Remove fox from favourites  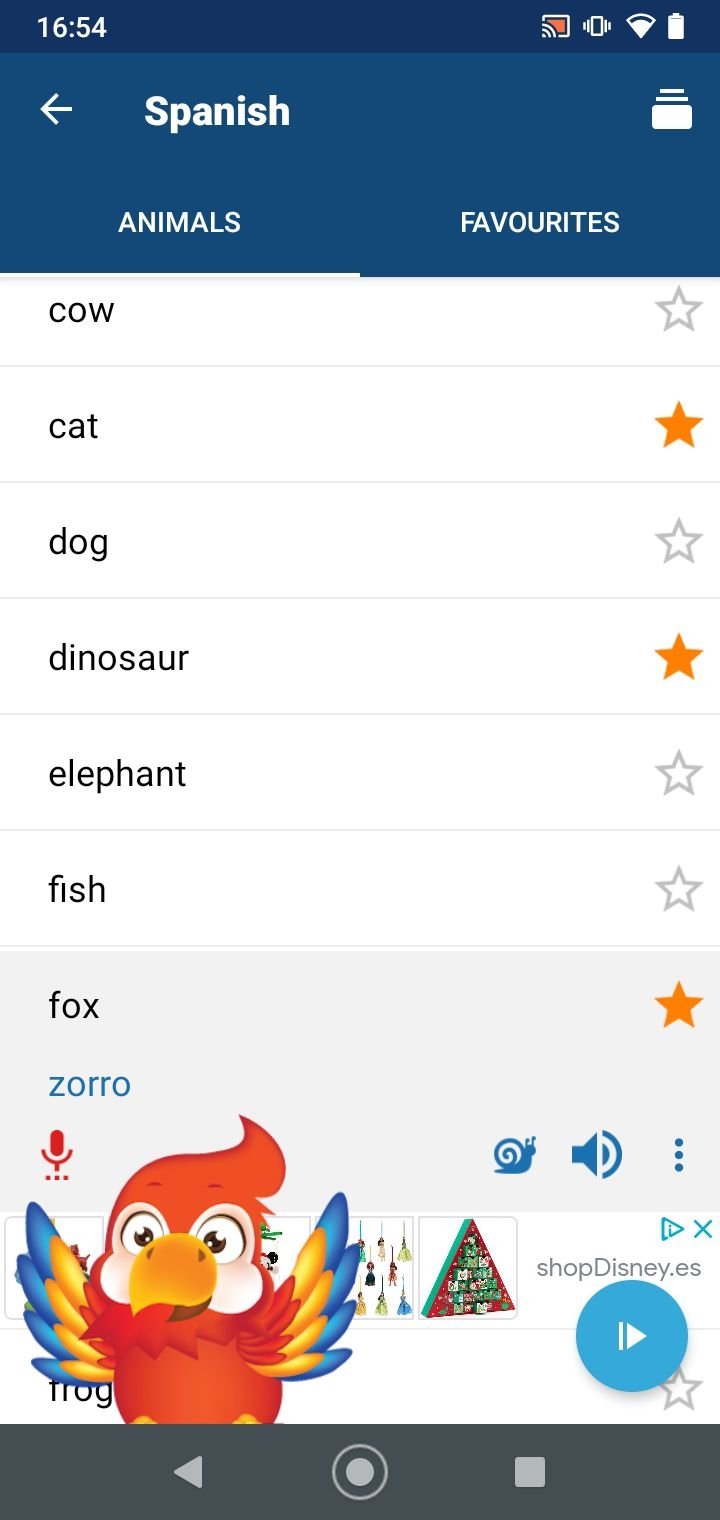[679, 1005]
